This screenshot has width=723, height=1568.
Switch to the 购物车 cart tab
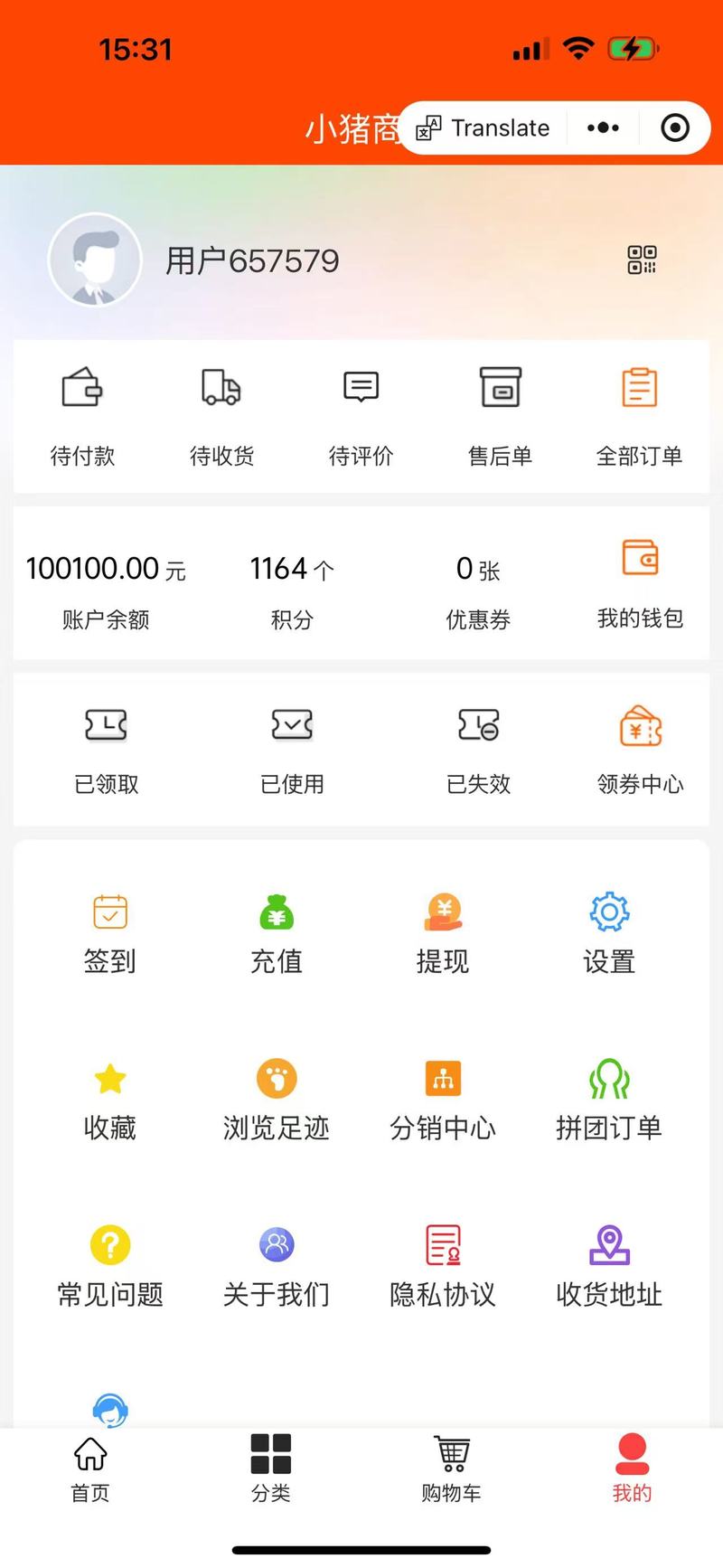pos(451,1469)
